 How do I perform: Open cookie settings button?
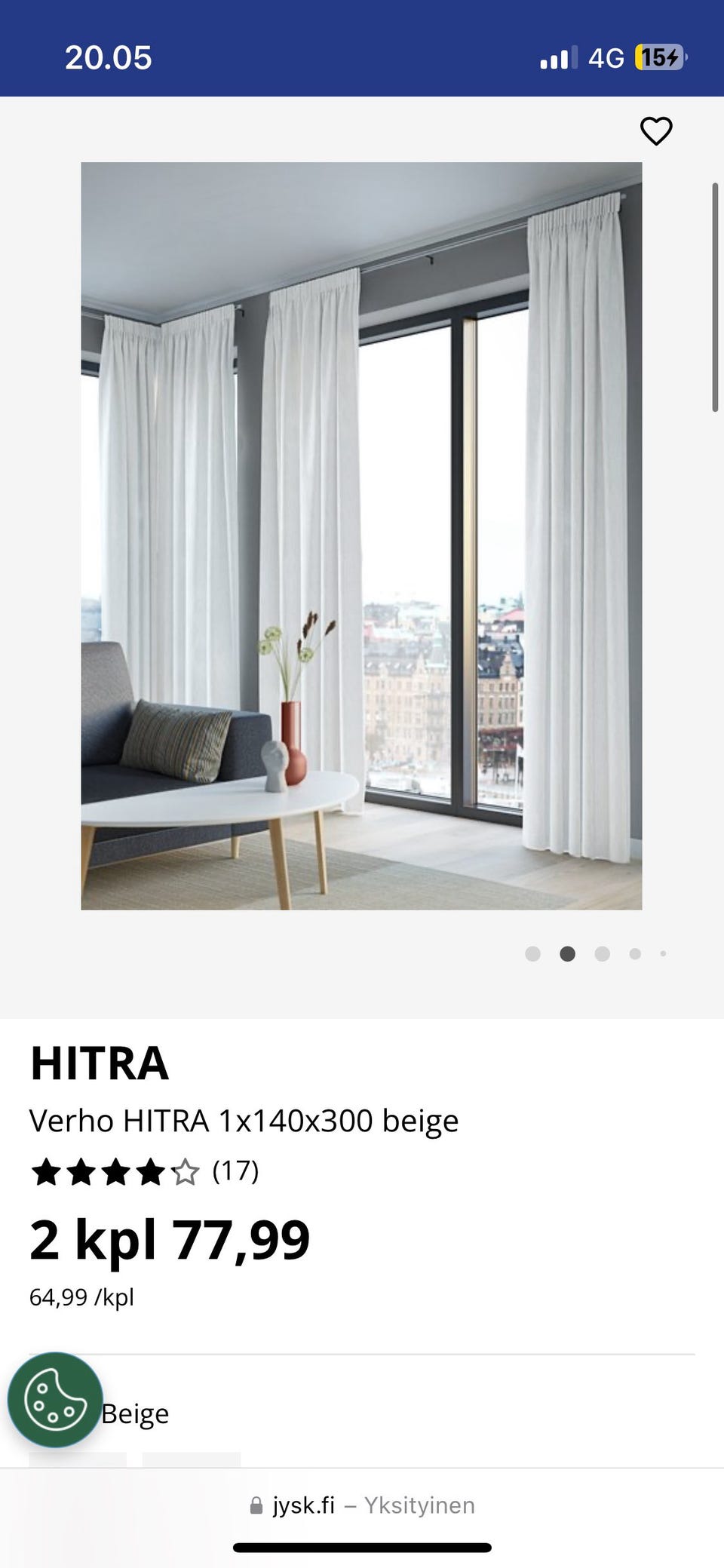tap(55, 1400)
